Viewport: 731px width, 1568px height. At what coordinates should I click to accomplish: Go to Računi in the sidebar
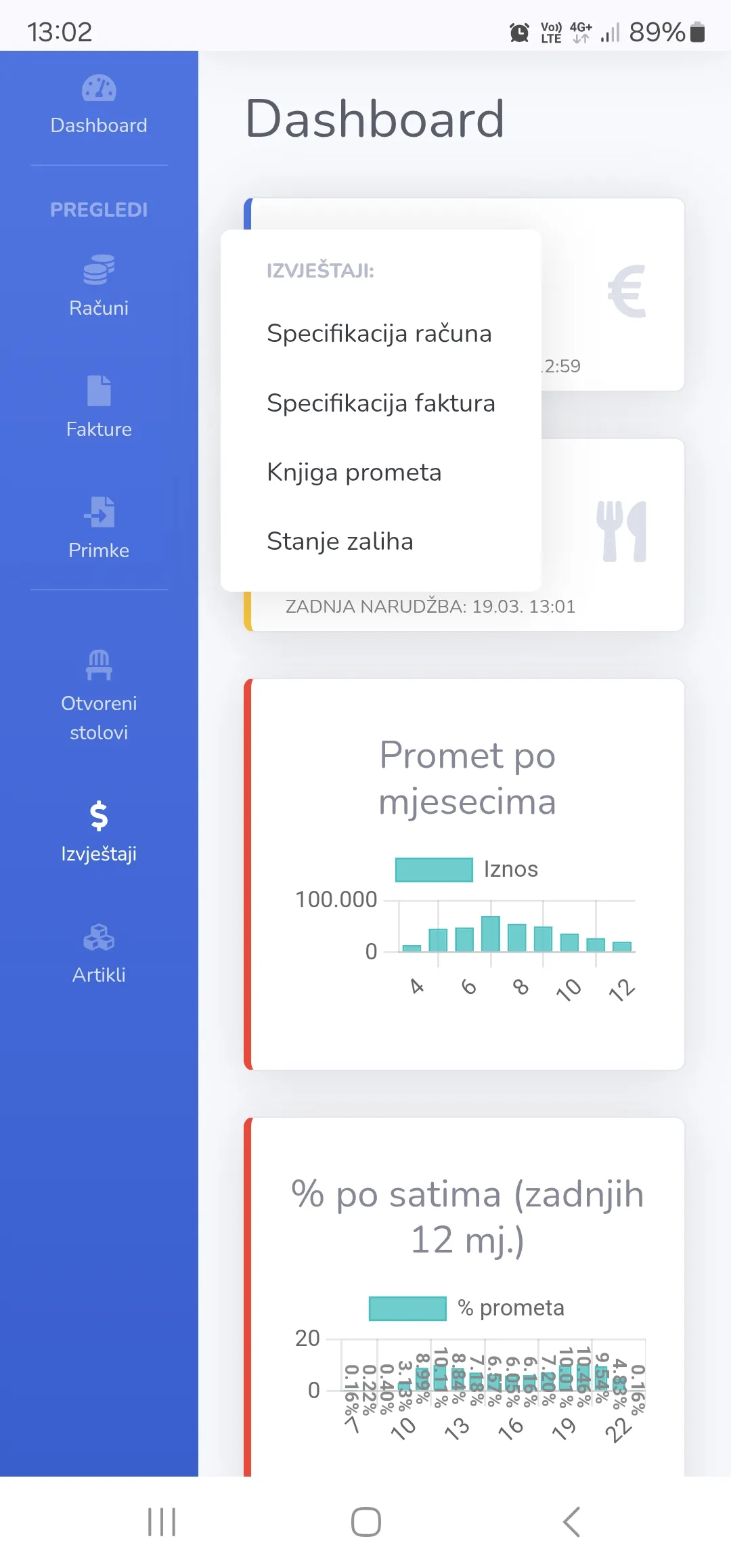(99, 286)
